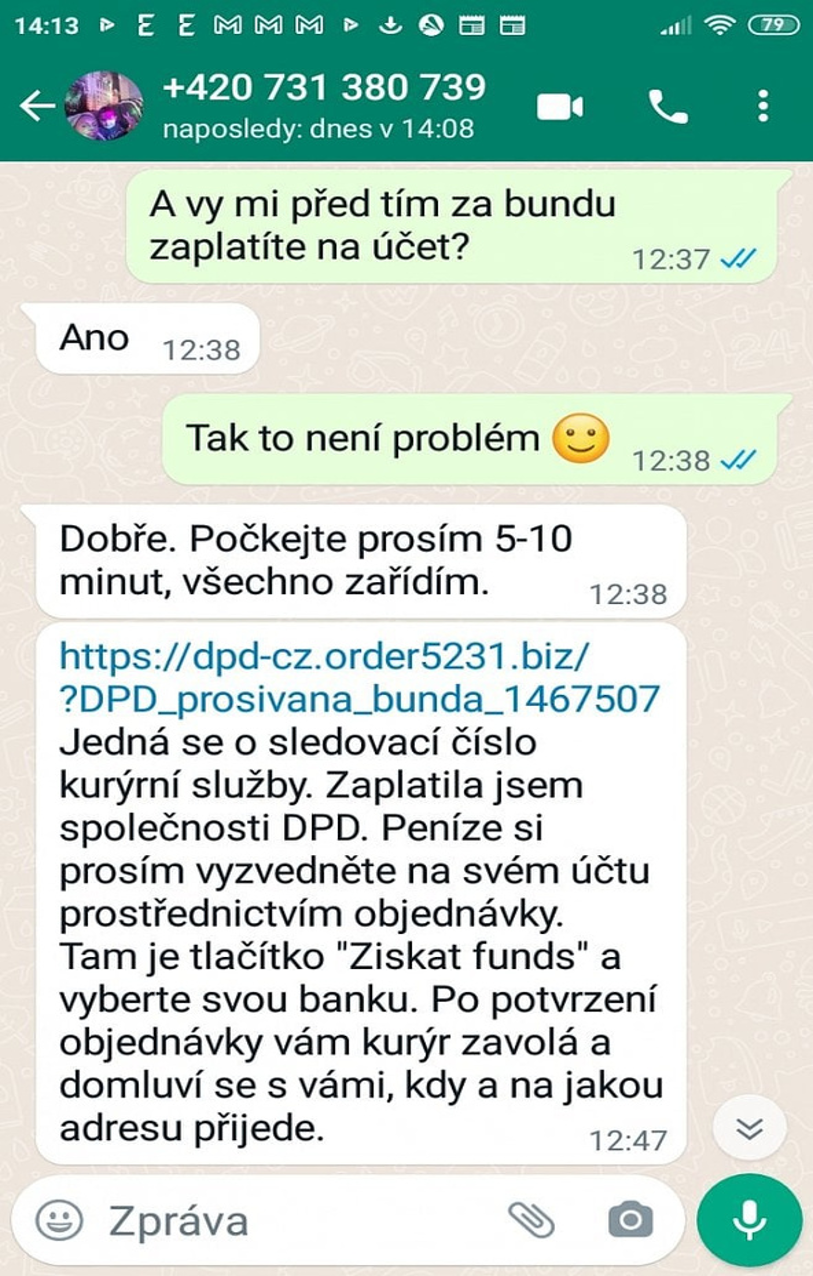Tap the Zpráva message input field
This screenshot has width=813, height=1276.
coord(250,1221)
